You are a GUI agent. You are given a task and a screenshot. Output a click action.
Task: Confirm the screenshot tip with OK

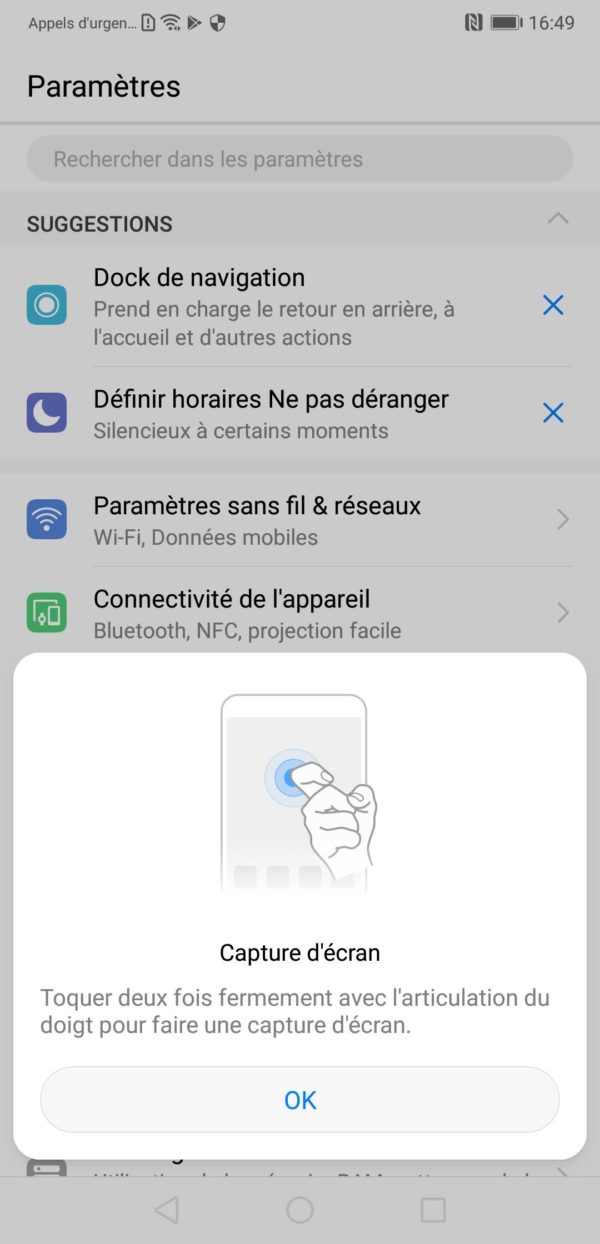[300, 1100]
